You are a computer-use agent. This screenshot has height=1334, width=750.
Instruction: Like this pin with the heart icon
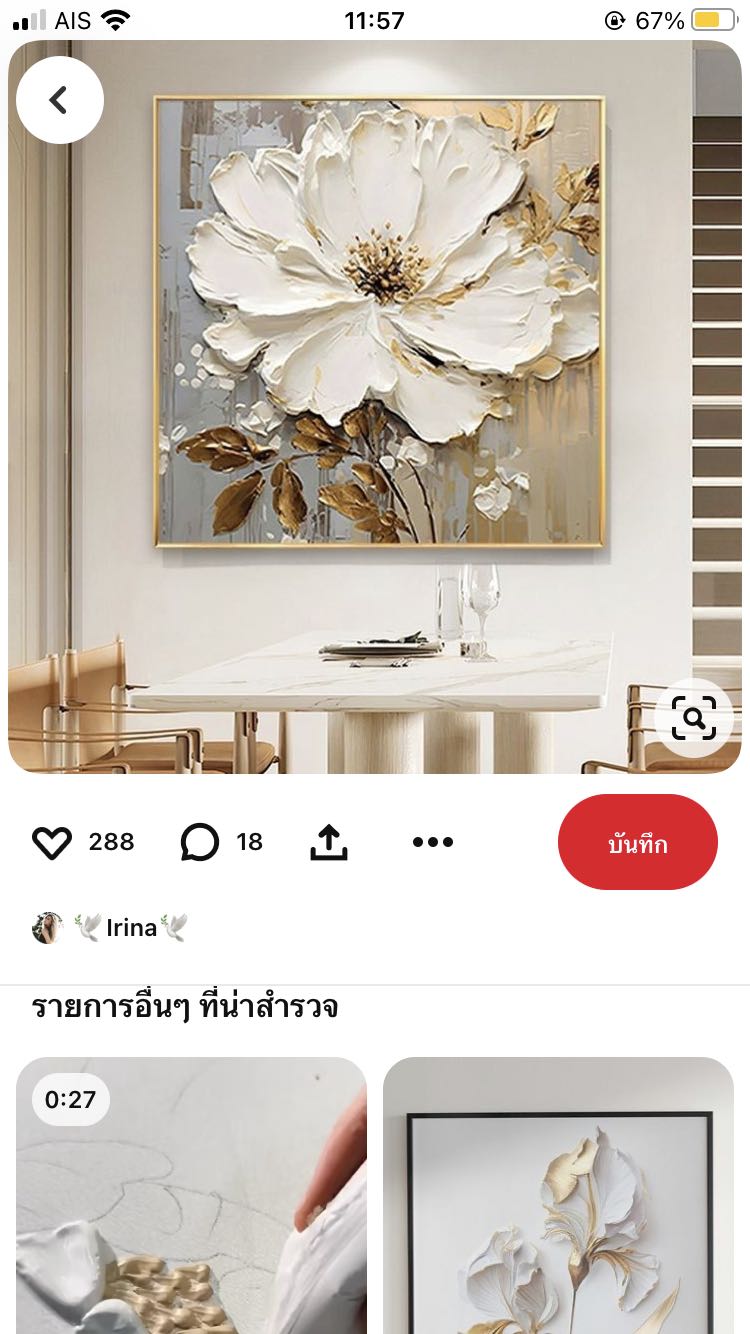coord(52,843)
